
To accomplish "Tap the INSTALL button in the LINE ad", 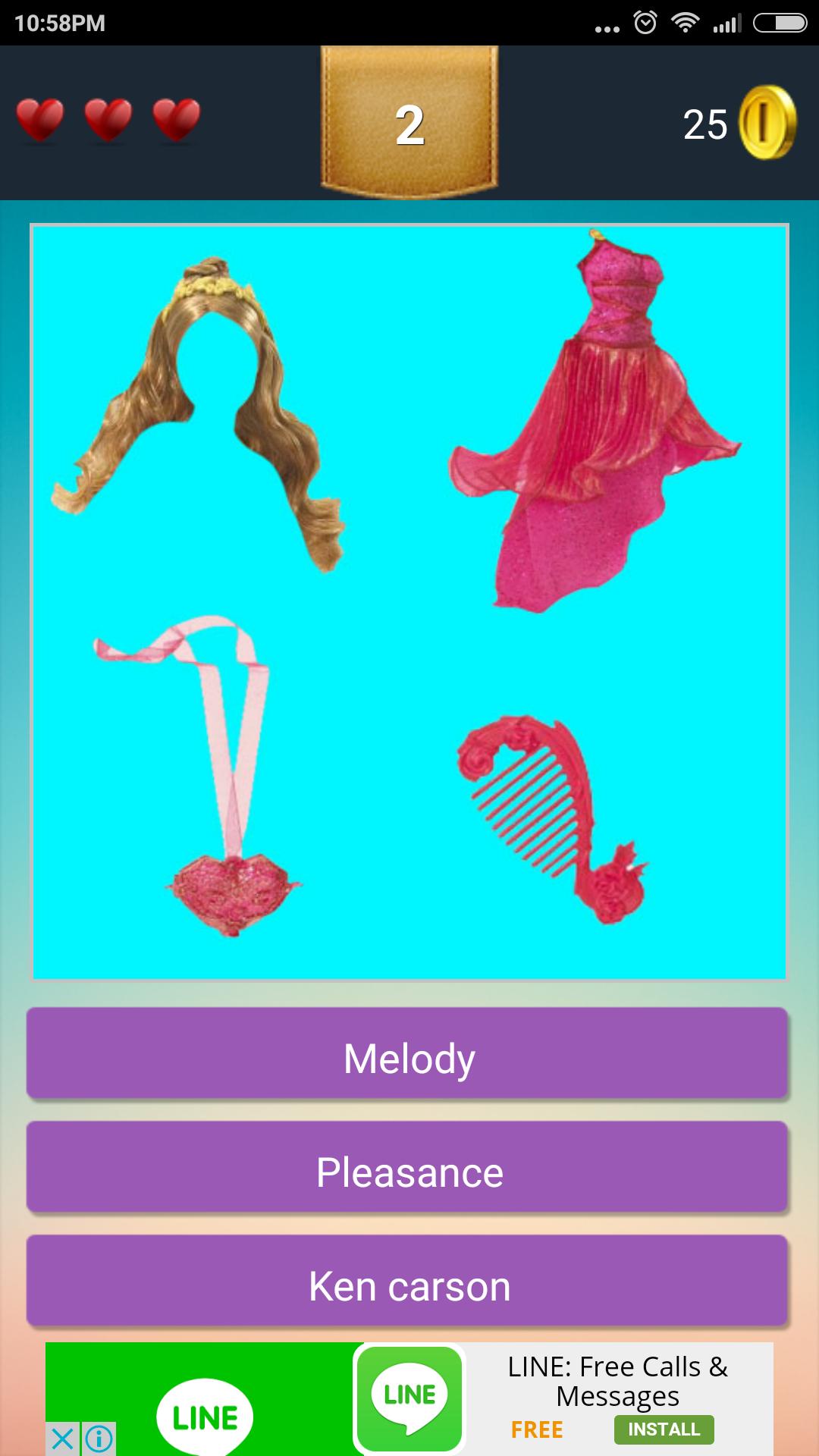I will (x=664, y=1429).
